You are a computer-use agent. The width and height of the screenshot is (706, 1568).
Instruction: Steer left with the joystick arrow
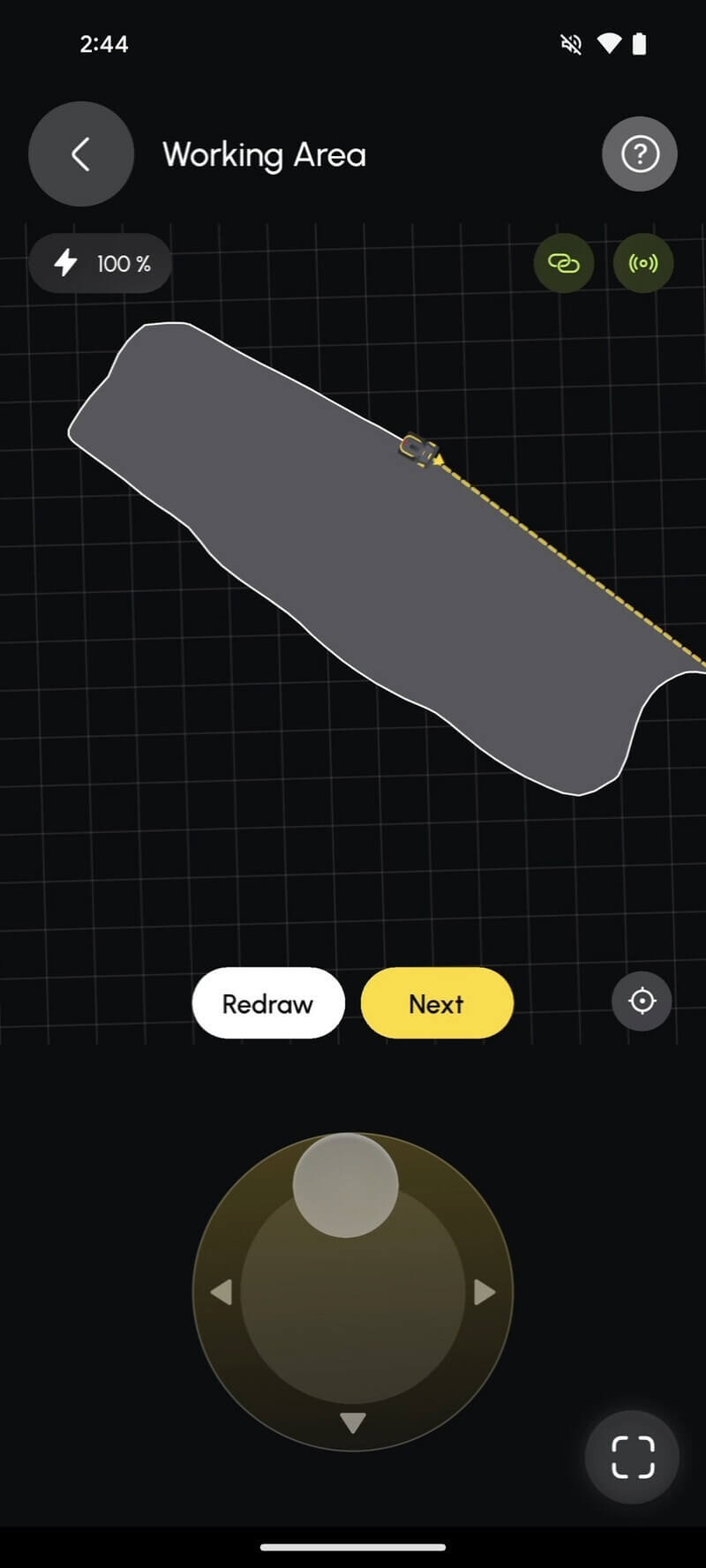pos(221,1293)
